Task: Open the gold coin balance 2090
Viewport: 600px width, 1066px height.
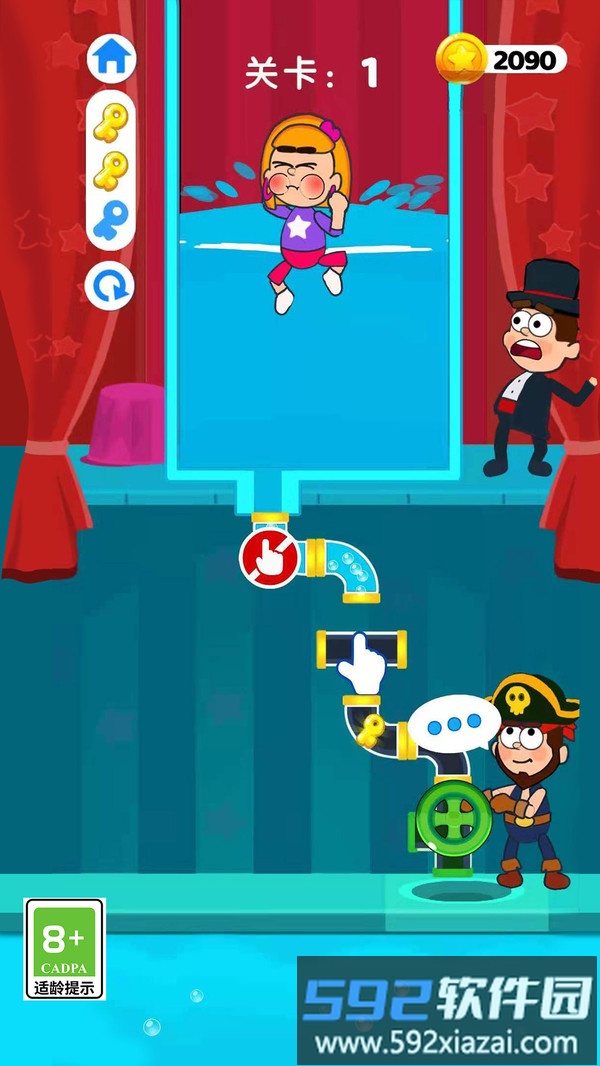Action: coord(504,60)
